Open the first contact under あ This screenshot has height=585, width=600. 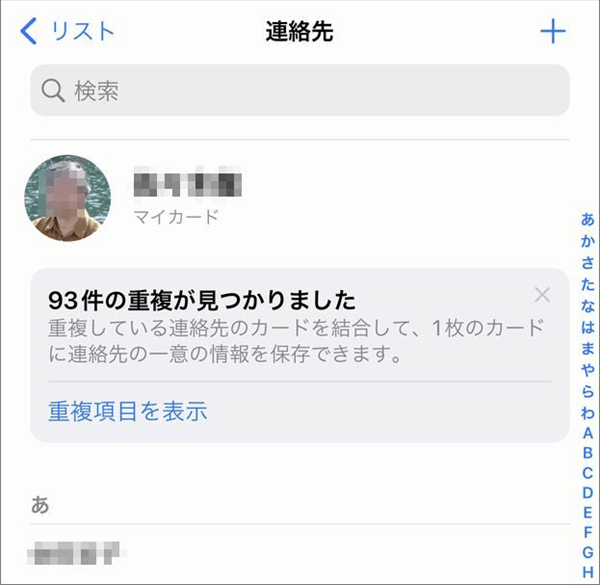[78, 549]
